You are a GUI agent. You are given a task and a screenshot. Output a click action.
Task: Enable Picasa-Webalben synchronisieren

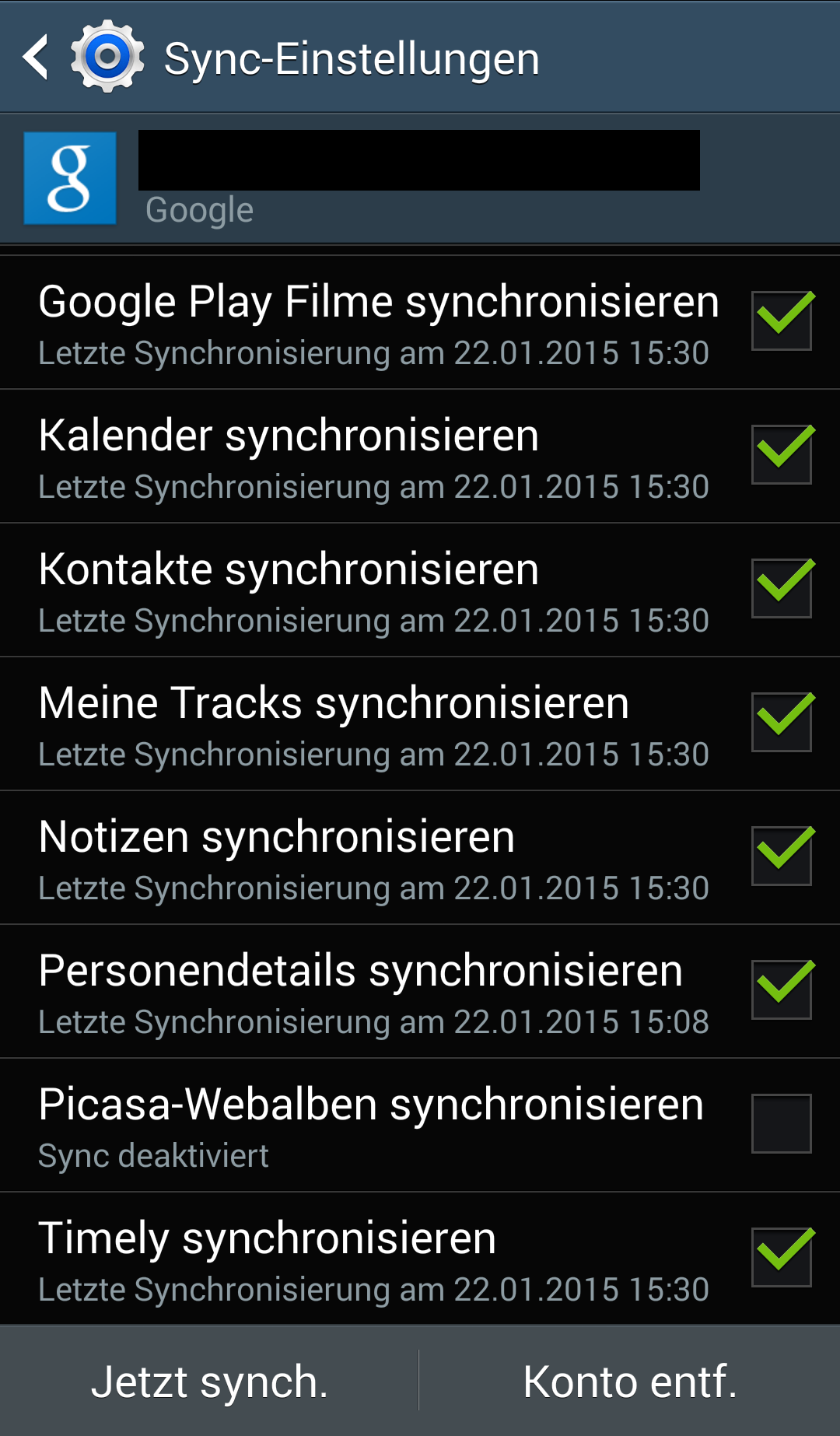[x=781, y=1123]
